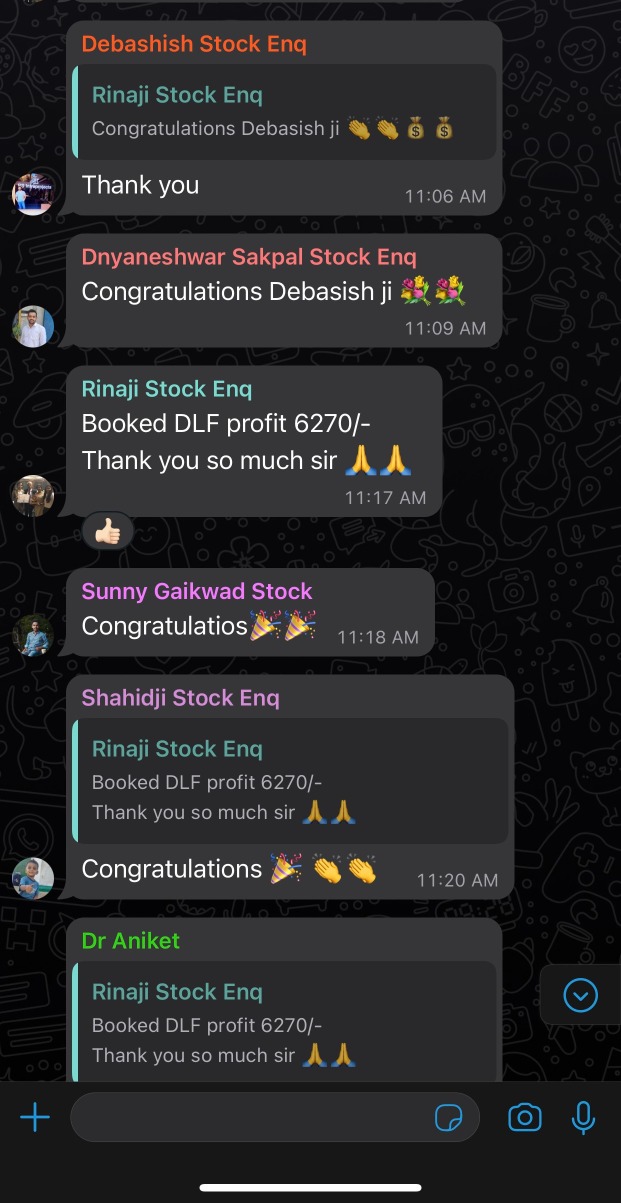Tap the sender name Dr Aniket
Image resolution: width=621 pixels, height=1203 pixels.
point(131,941)
